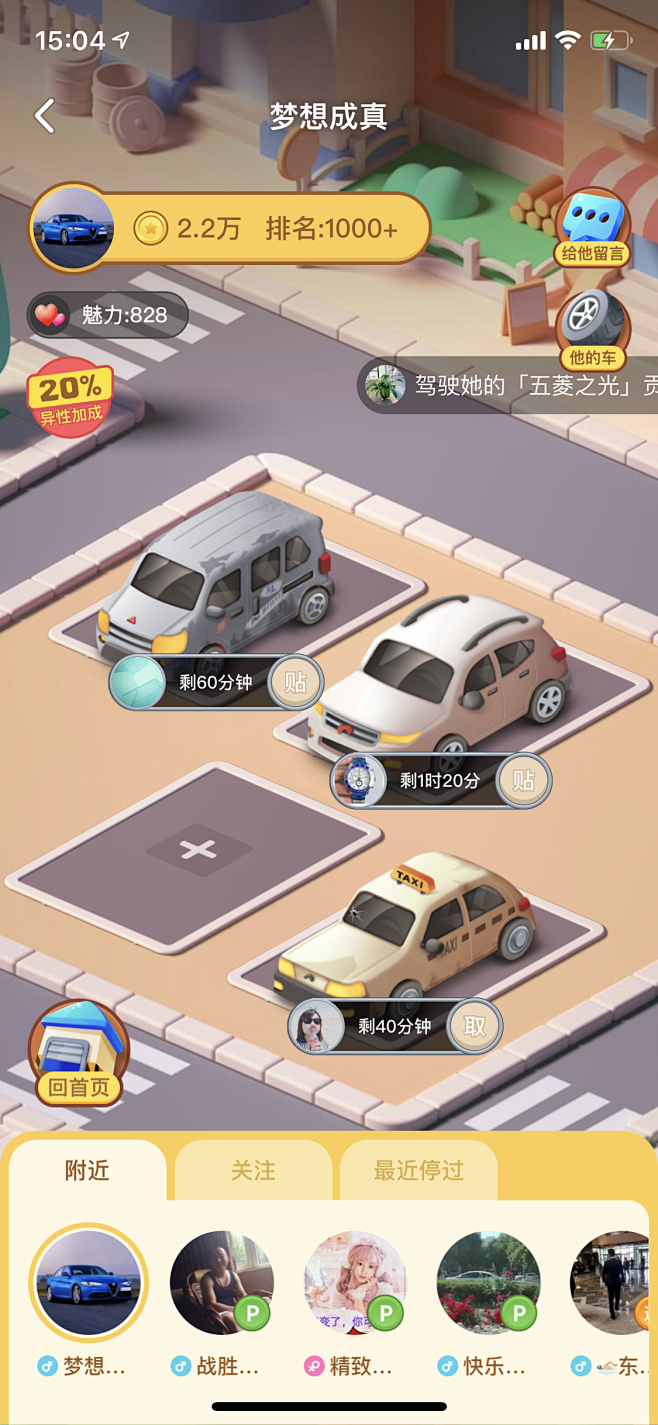Open 给他留言 message button

point(593,229)
